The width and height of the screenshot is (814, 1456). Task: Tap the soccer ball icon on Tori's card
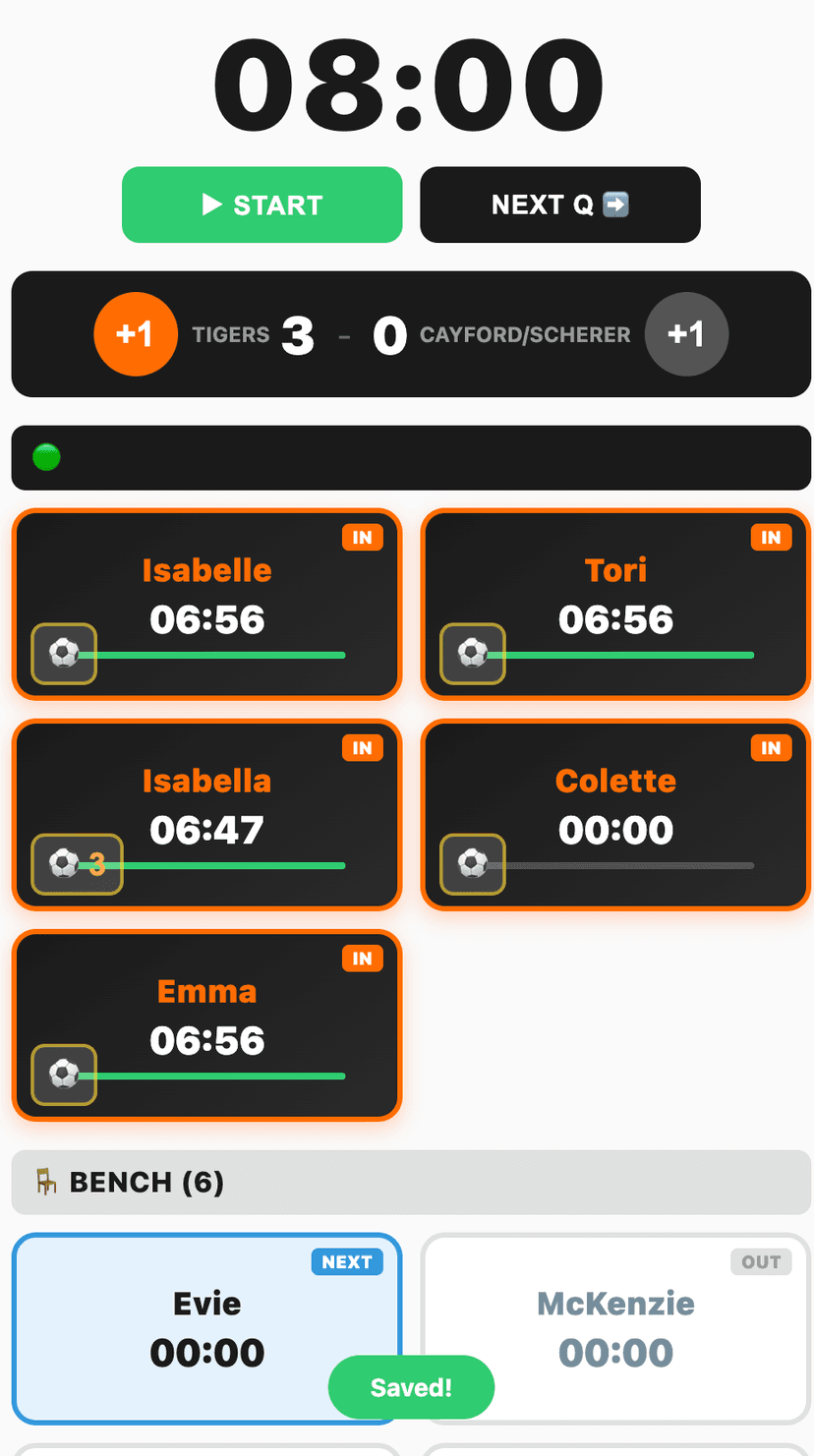(x=473, y=652)
